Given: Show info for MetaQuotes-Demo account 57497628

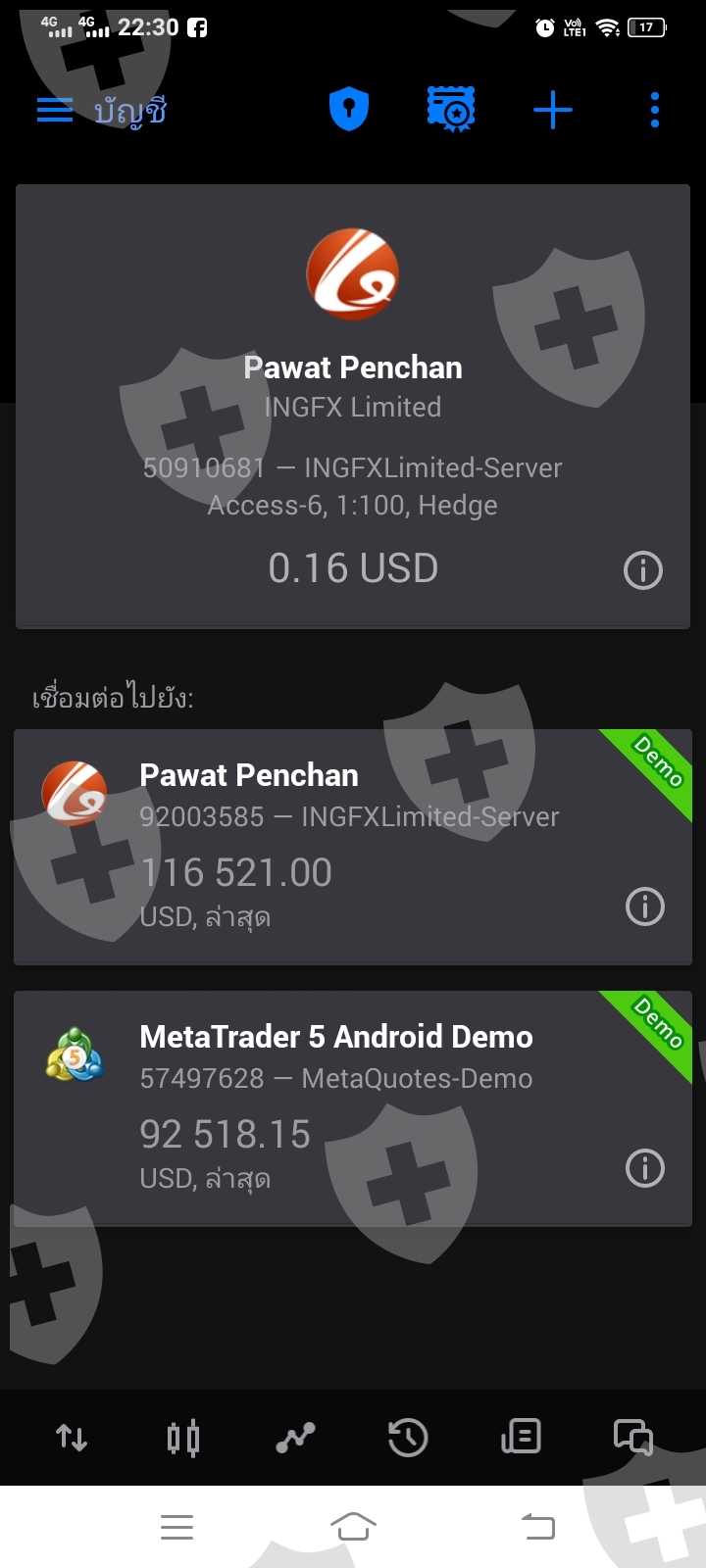Looking at the screenshot, I should (x=644, y=1168).
